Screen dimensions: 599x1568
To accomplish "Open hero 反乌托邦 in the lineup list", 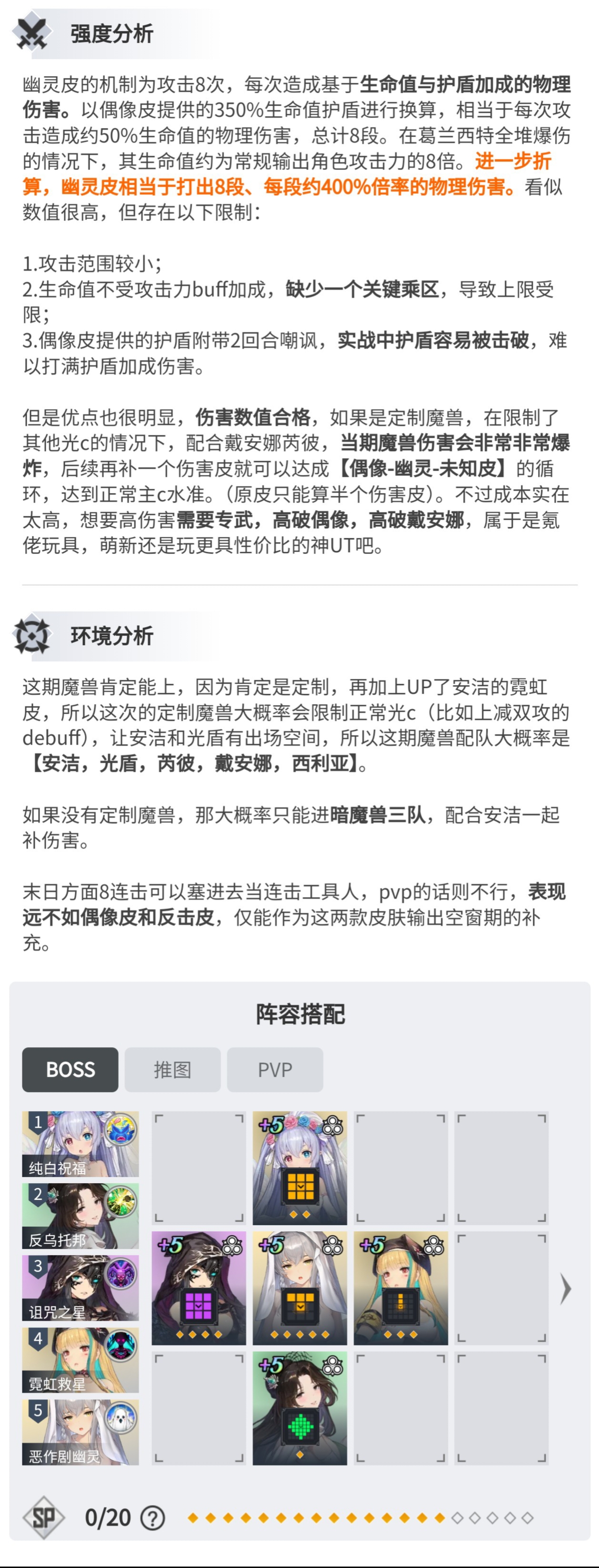I will point(80,1216).
